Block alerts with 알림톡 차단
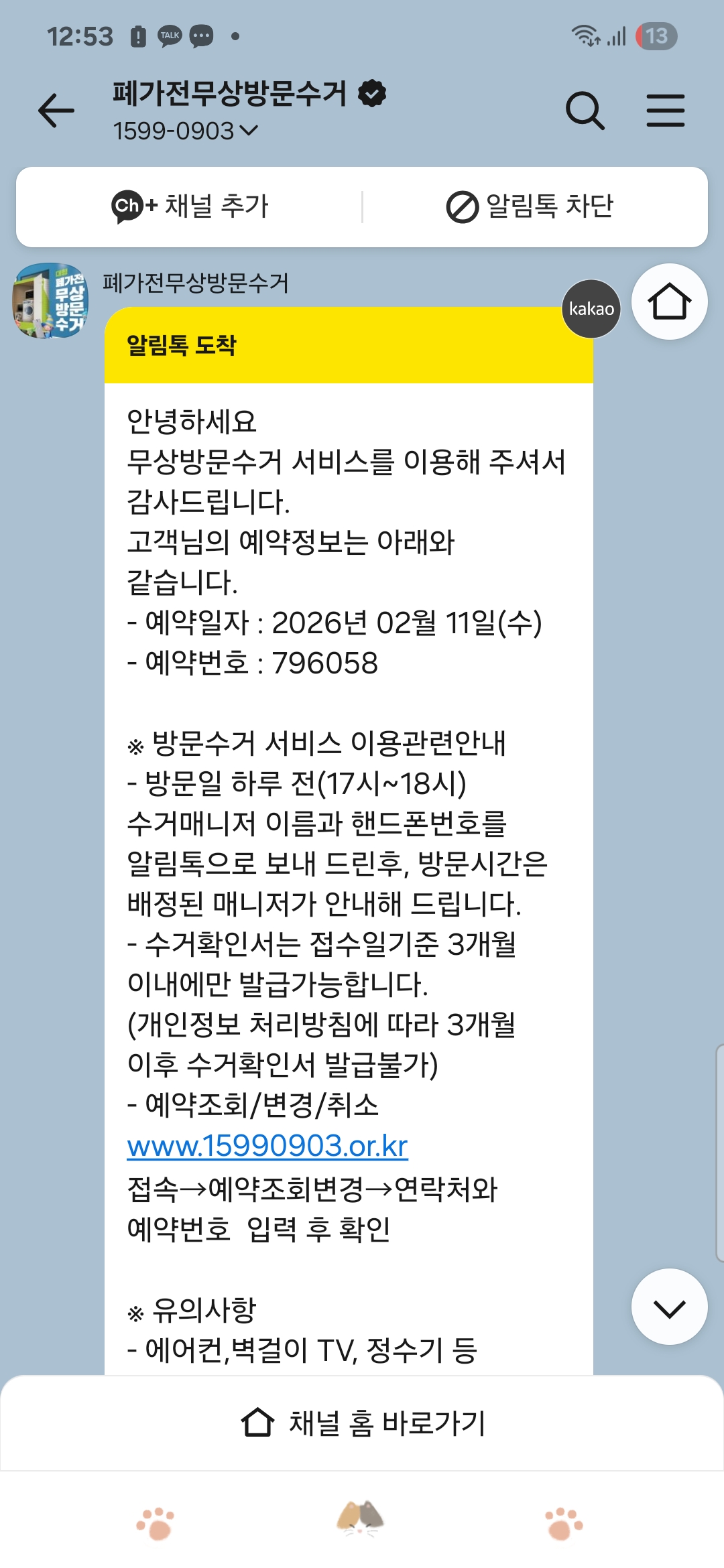Screen dimensions: 724x1568 [530, 206]
